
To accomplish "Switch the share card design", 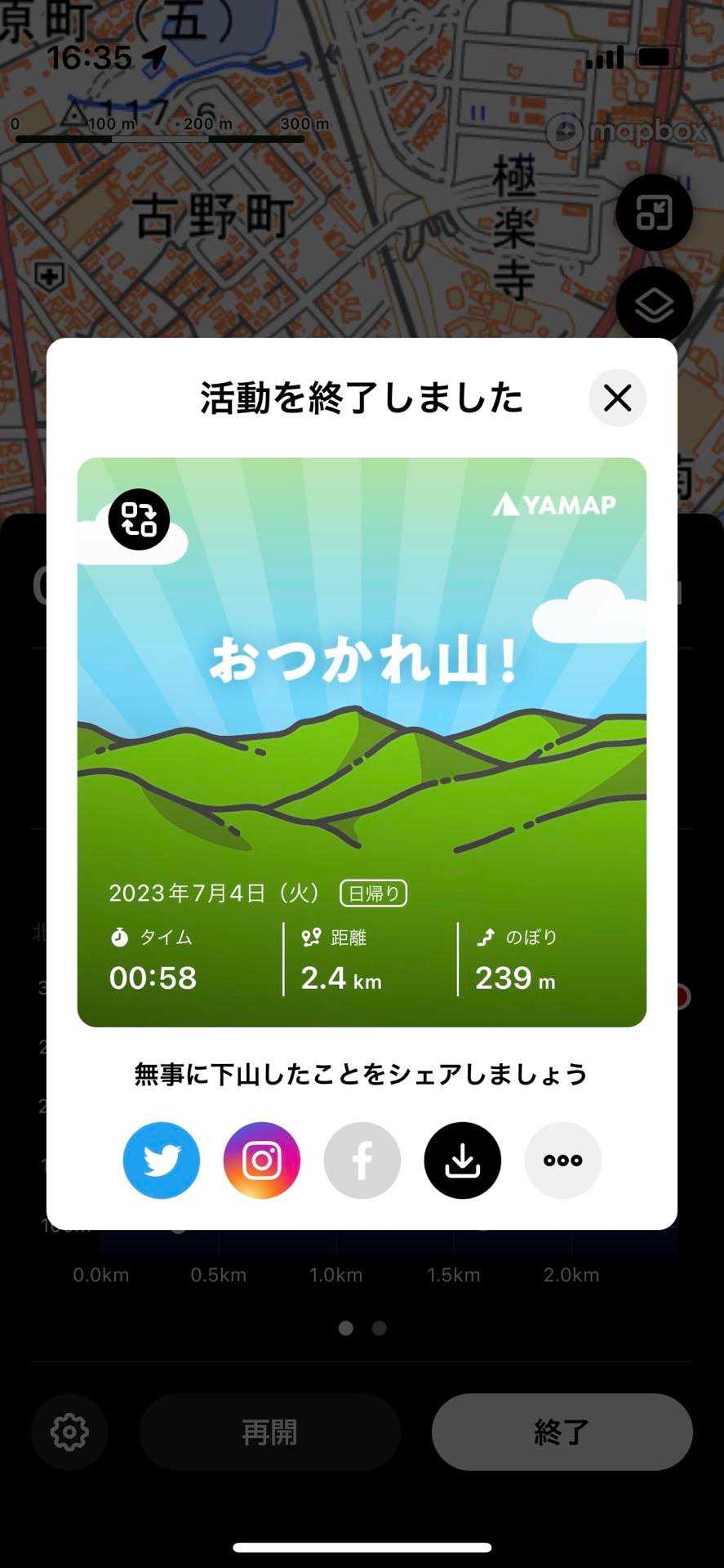I will (x=139, y=519).
